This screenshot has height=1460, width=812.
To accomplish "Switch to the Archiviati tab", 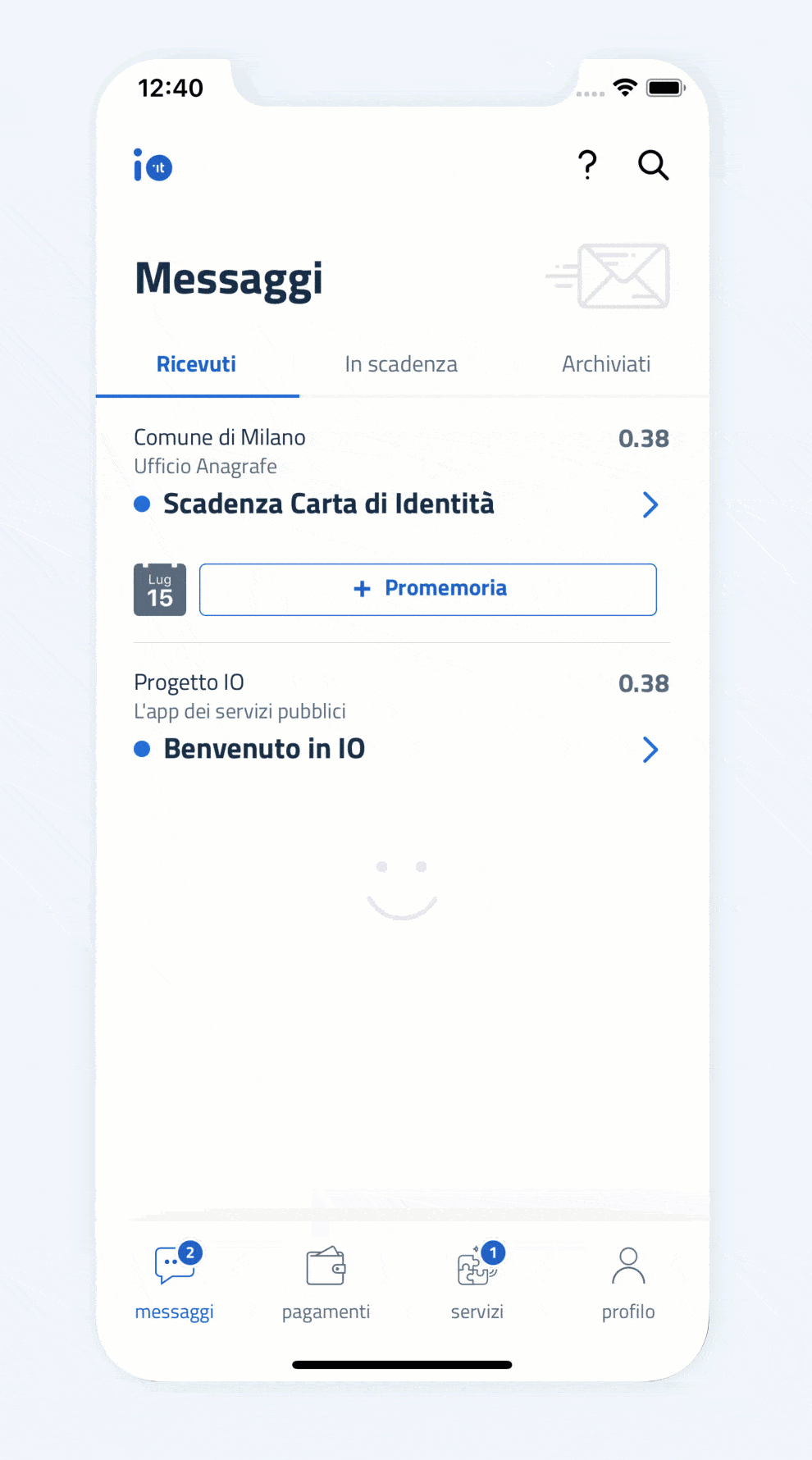I will (606, 364).
